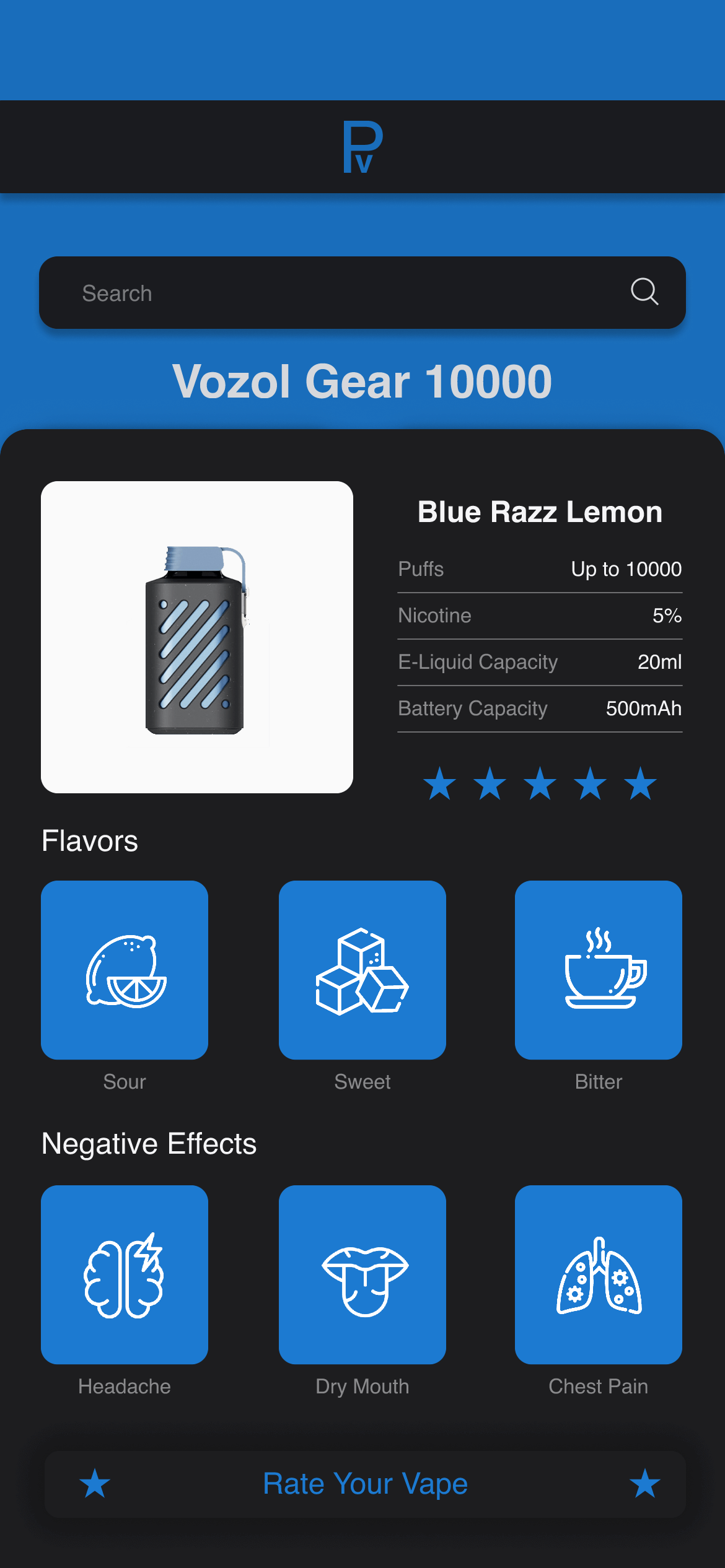Open the Chest Pain negative effect tile

598,1274
